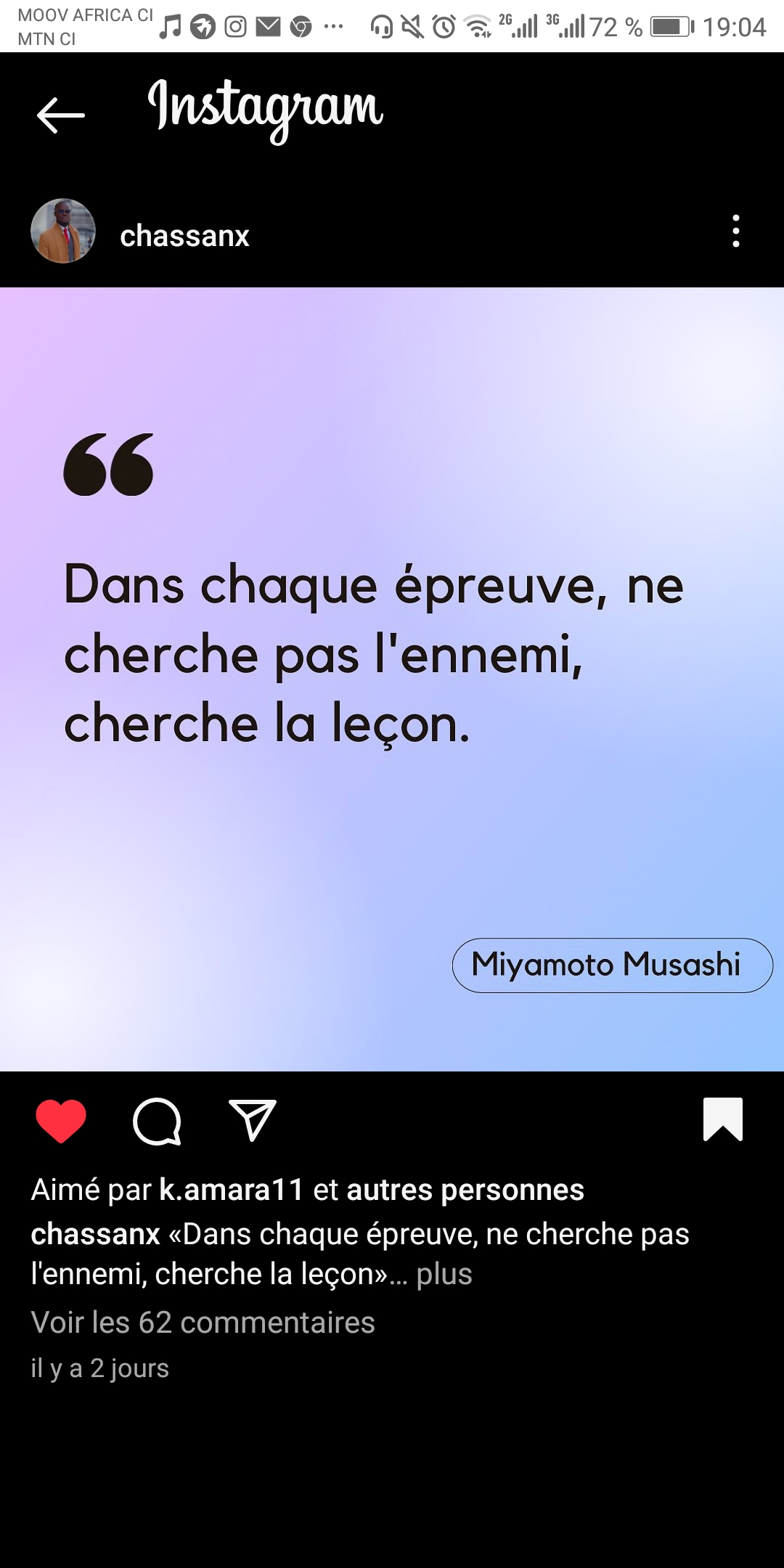Remove the post from saved bookmarks

pyautogui.click(x=722, y=1119)
